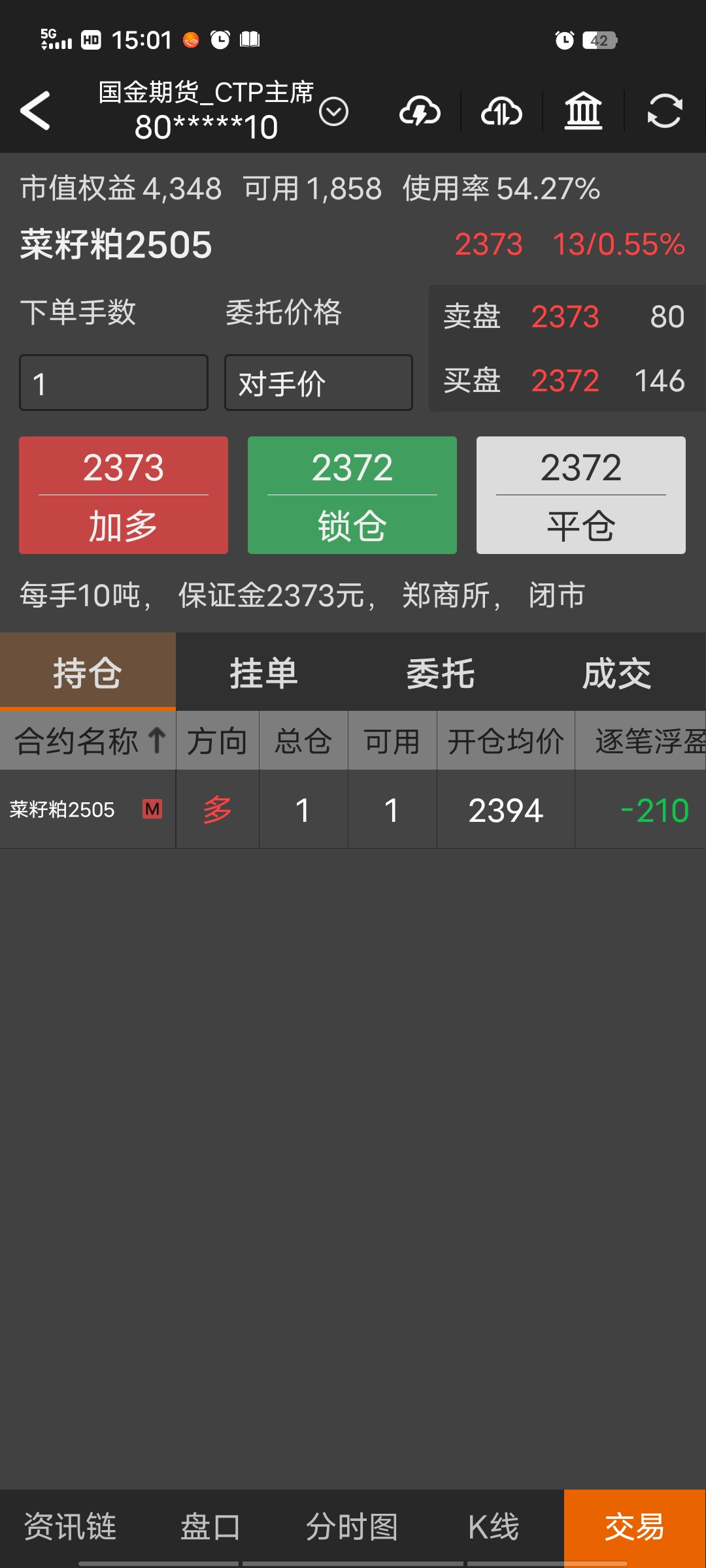
Task: Edit the order quantity field
Action: coord(114,383)
